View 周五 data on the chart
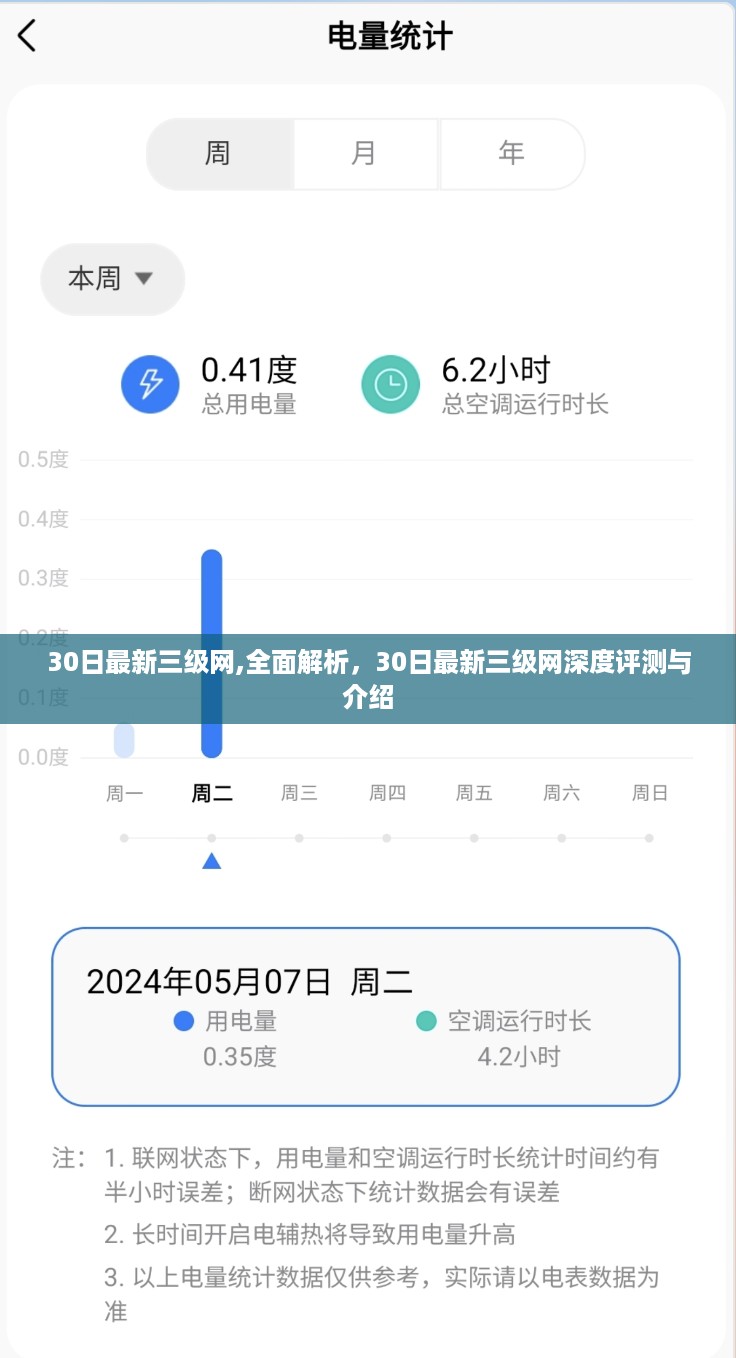This screenshot has height=1358, width=736. click(474, 794)
